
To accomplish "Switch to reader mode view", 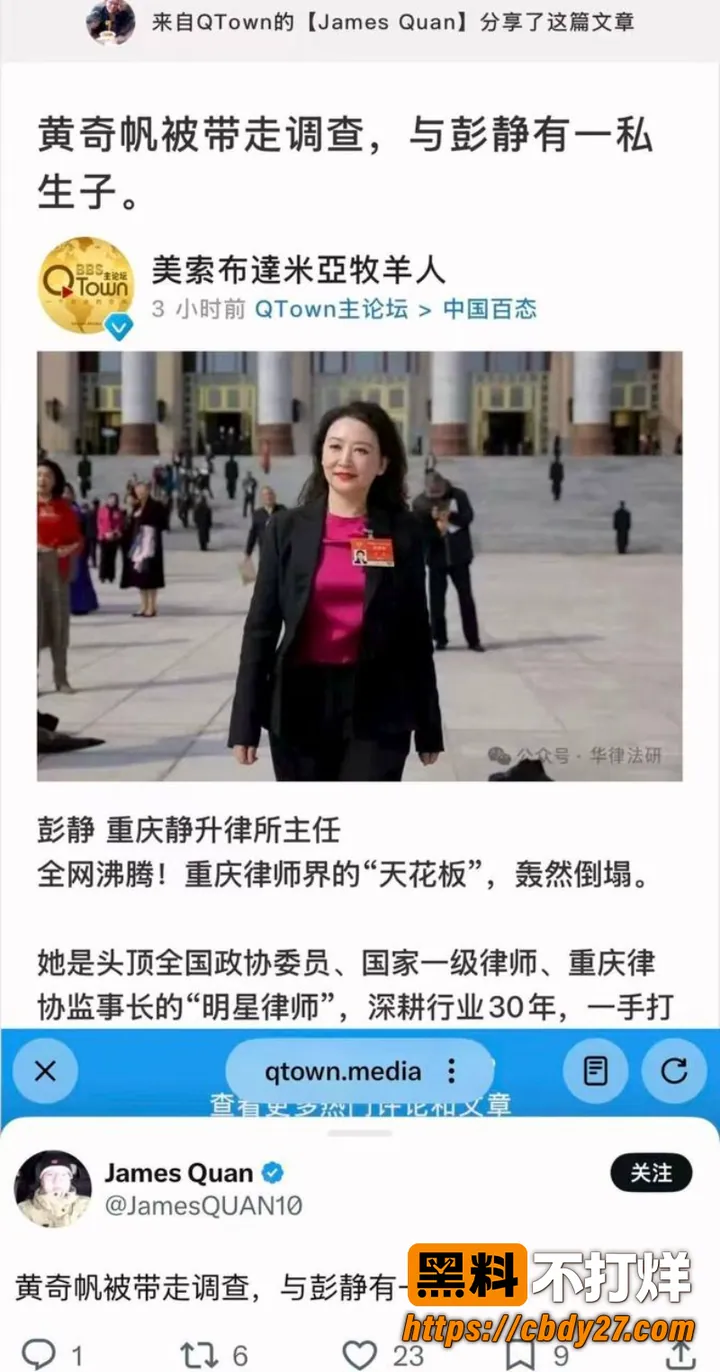I will (x=595, y=1071).
